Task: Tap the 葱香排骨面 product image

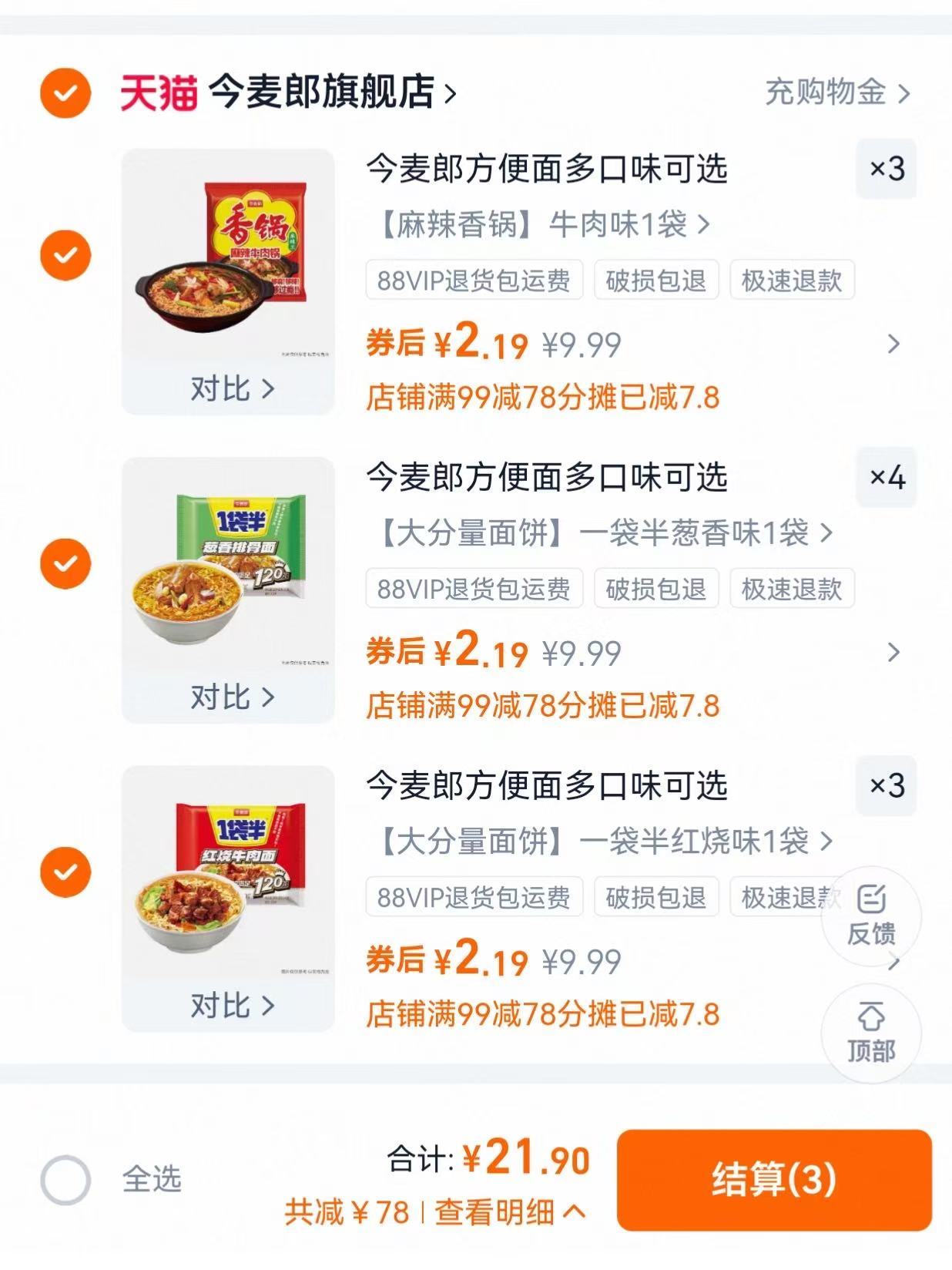Action: [228, 563]
